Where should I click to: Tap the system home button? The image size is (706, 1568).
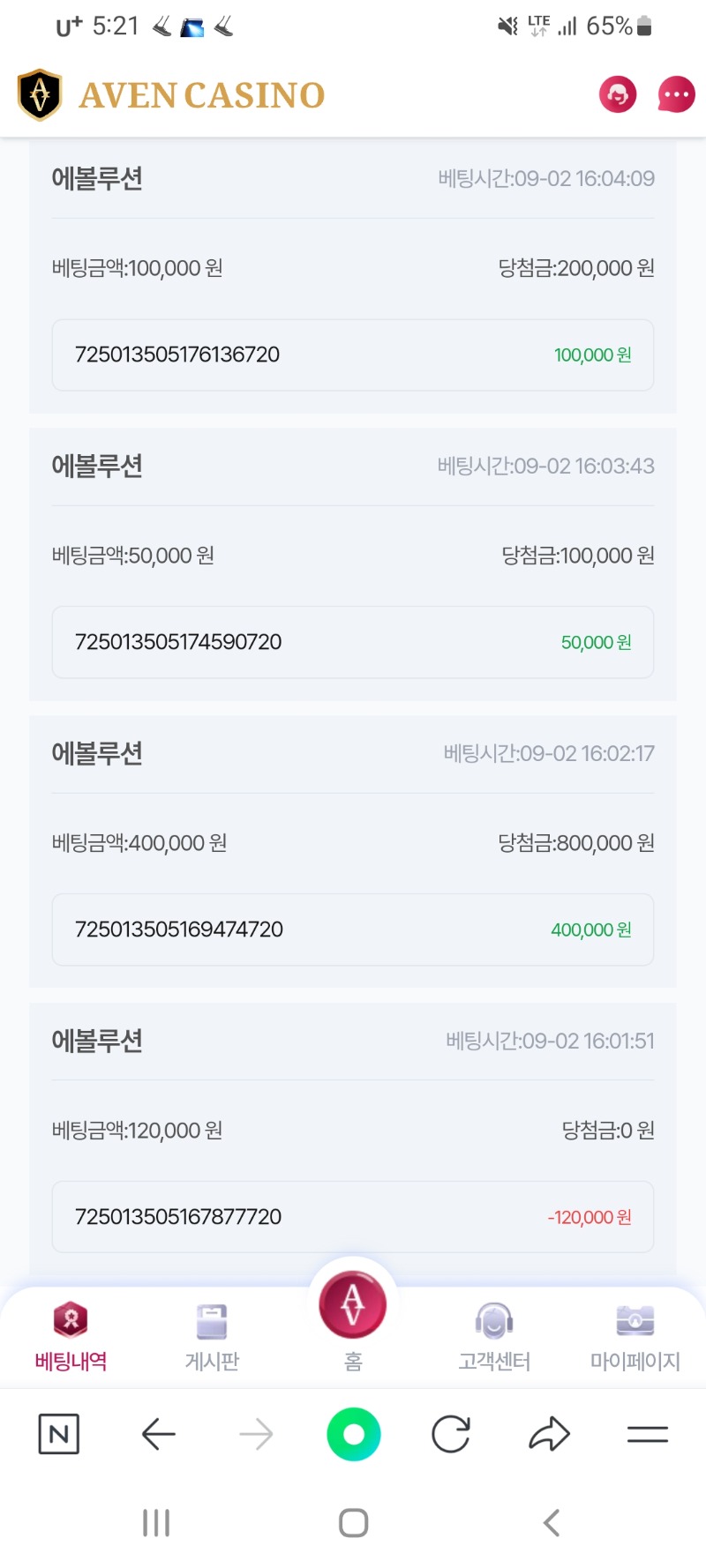(x=353, y=1523)
